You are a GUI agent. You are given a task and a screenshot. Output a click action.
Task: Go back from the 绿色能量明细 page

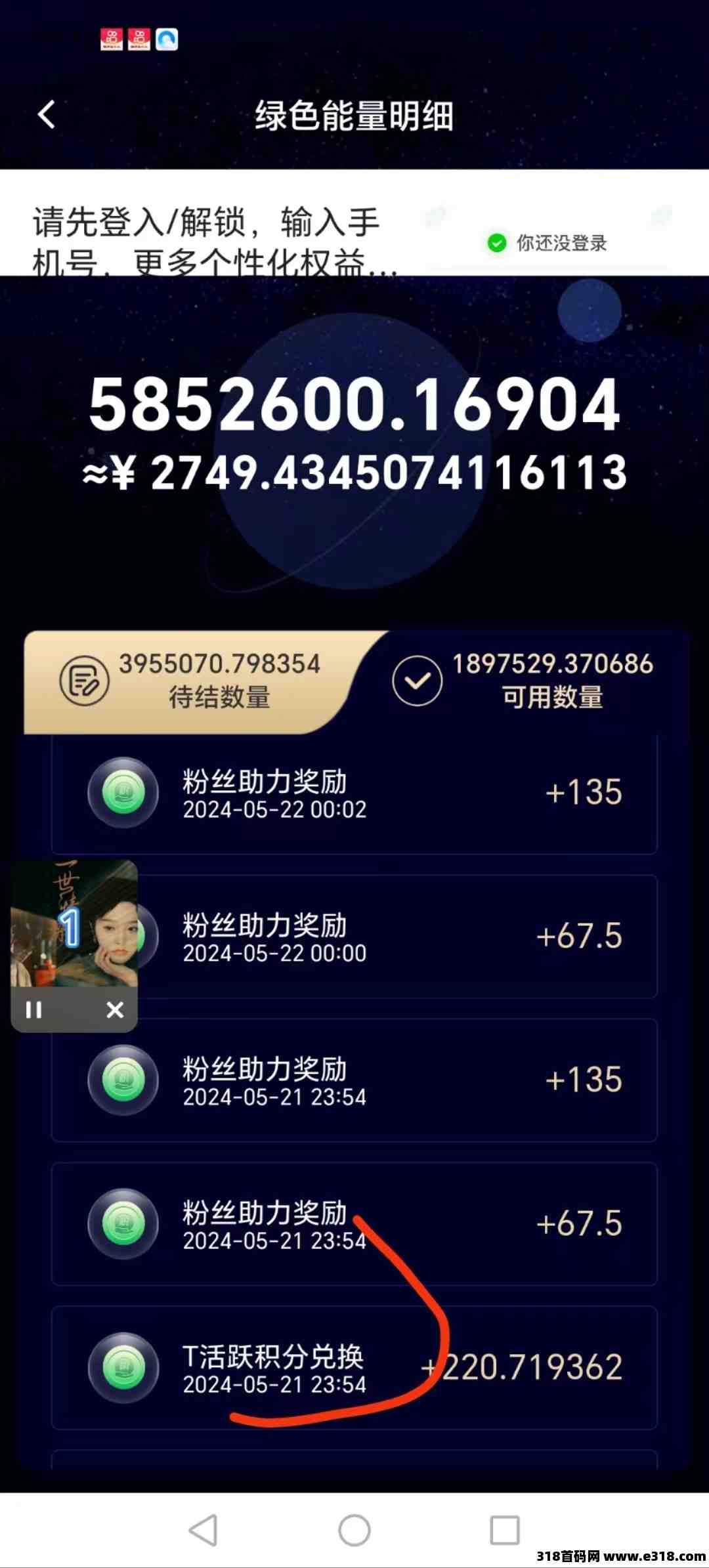pos(47,115)
